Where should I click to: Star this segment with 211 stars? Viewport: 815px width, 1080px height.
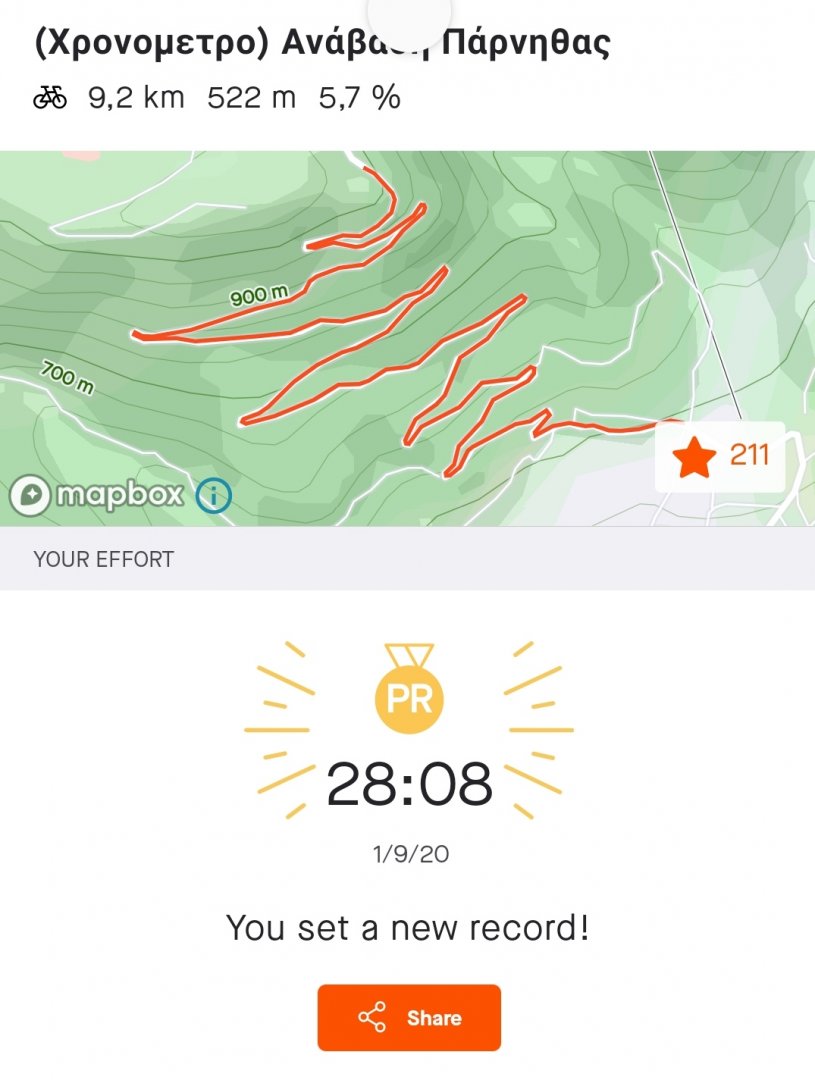(x=719, y=457)
